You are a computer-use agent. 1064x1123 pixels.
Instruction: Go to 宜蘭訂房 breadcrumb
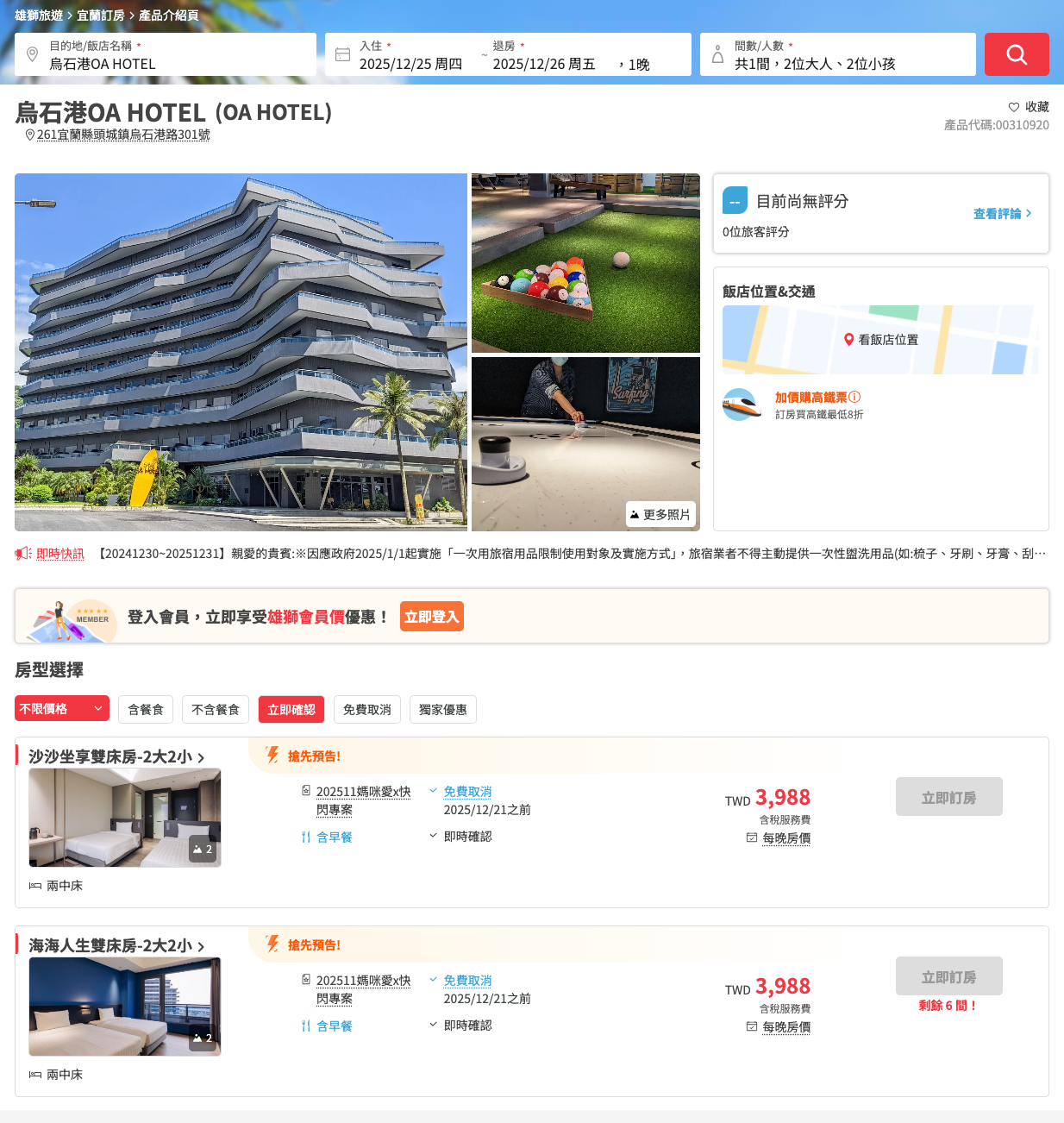coord(101,16)
